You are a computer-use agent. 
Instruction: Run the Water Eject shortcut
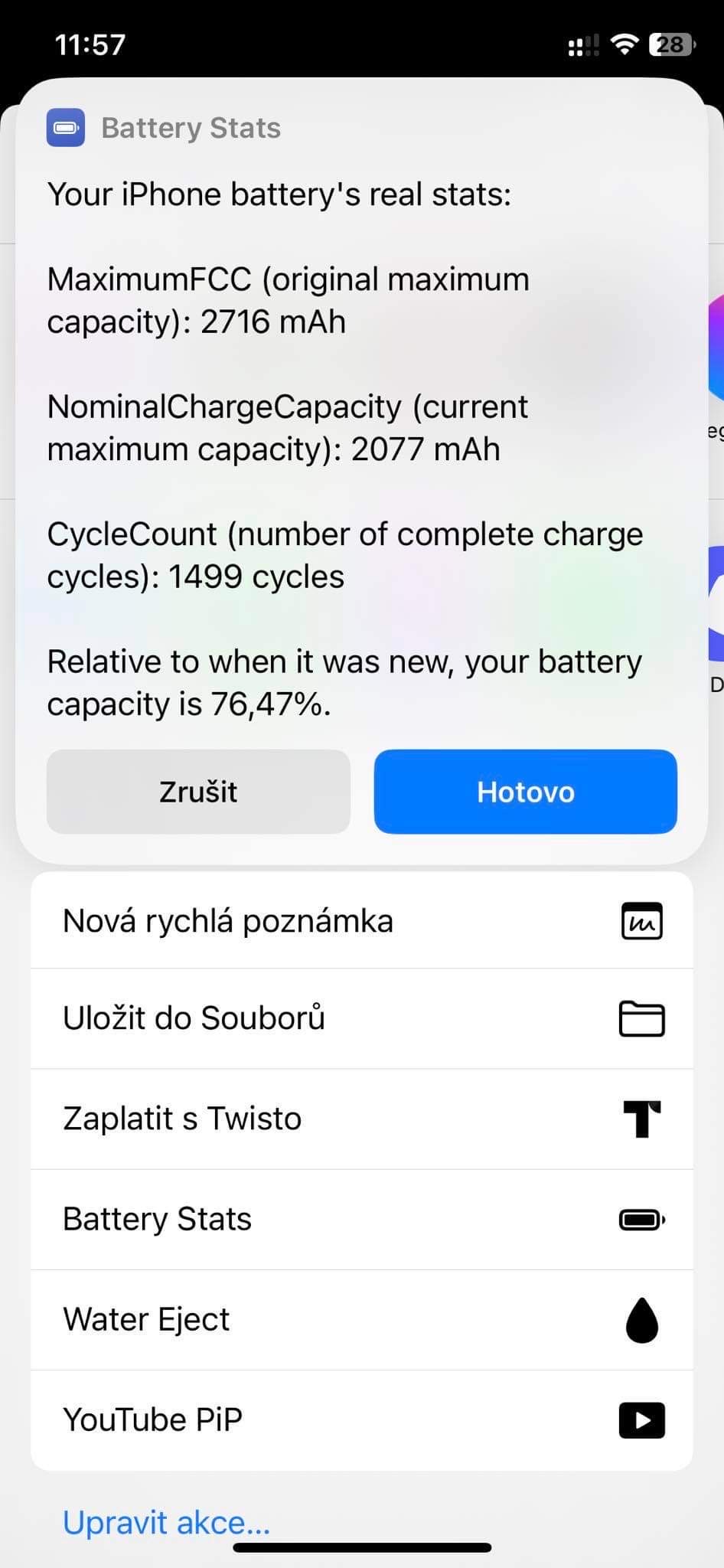pyautogui.click(x=361, y=1319)
